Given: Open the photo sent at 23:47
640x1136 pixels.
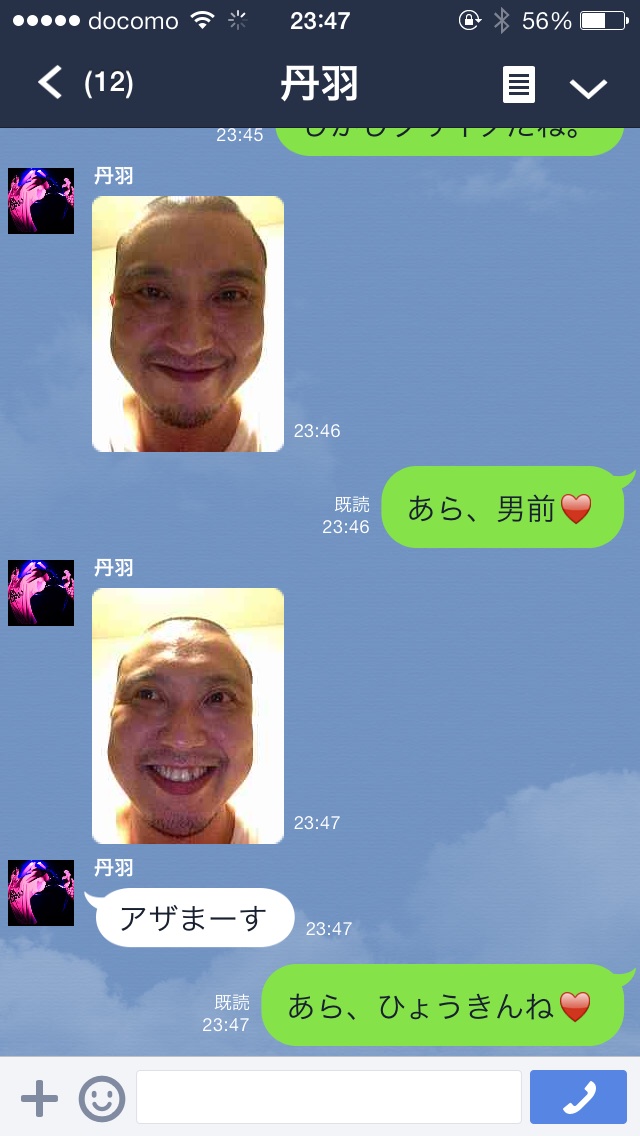Looking at the screenshot, I should [188, 716].
